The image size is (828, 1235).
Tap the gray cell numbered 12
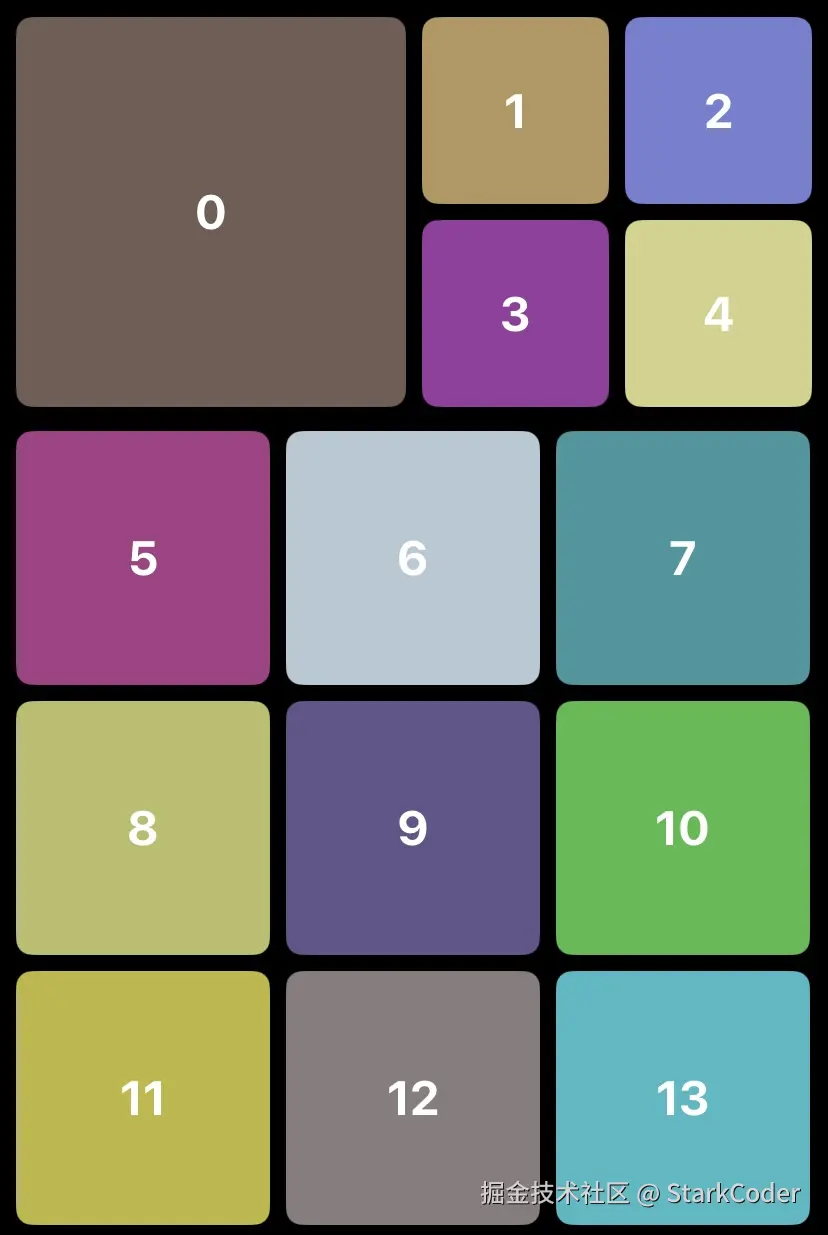tap(413, 1098)
